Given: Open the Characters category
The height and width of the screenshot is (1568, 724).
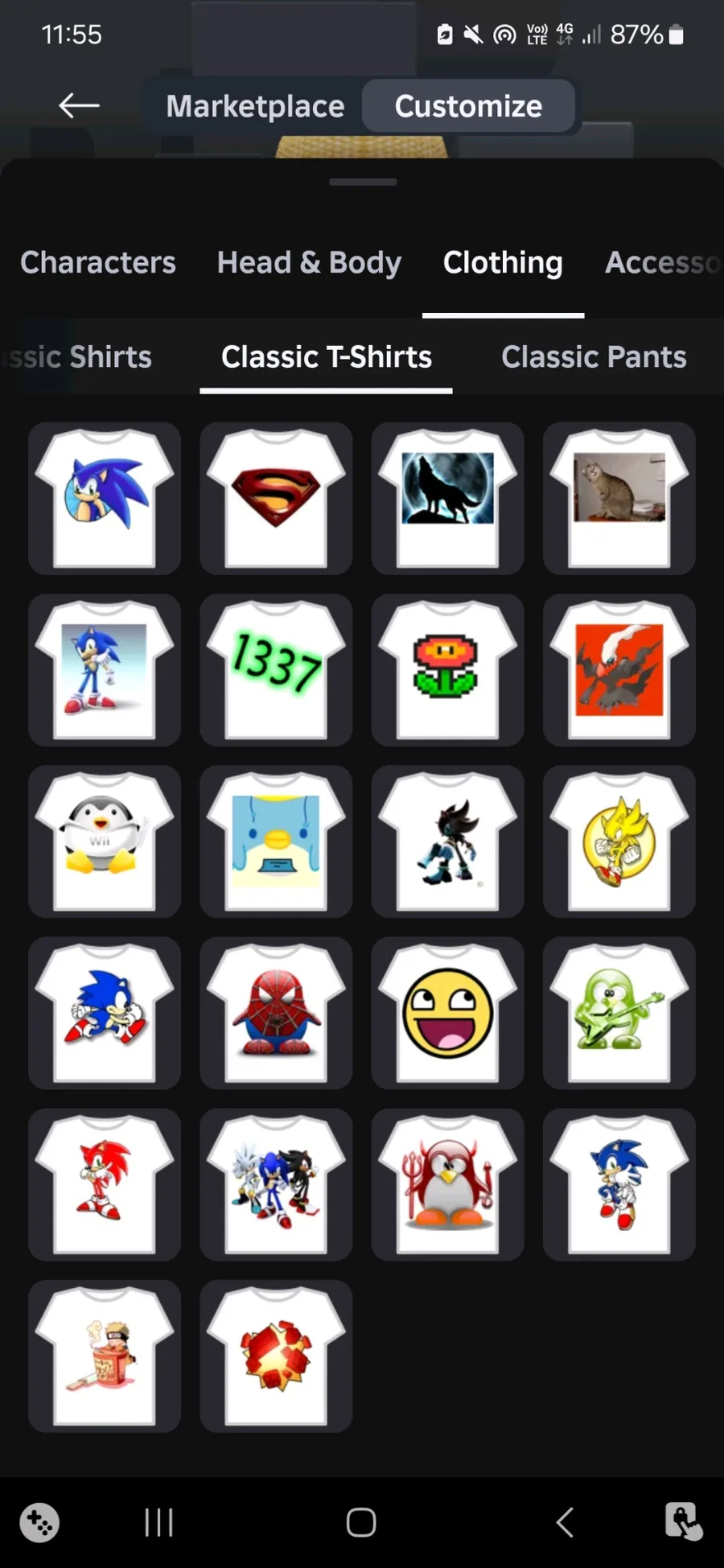Looking at the screenshot, I should [x=98, y=262].
